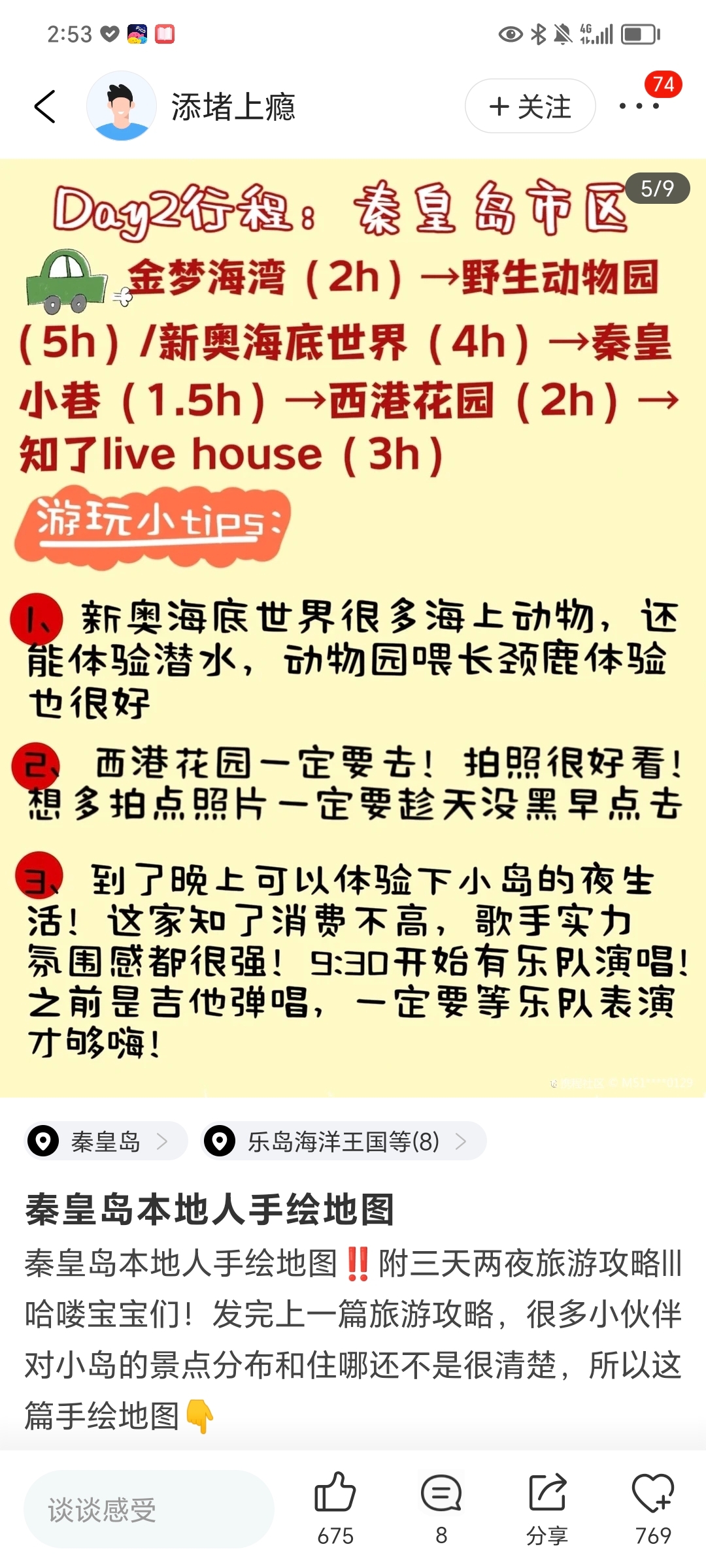Open 添堵上瘾's profile avatar
Screen dimensions: 706x1568
pos(122,106)
